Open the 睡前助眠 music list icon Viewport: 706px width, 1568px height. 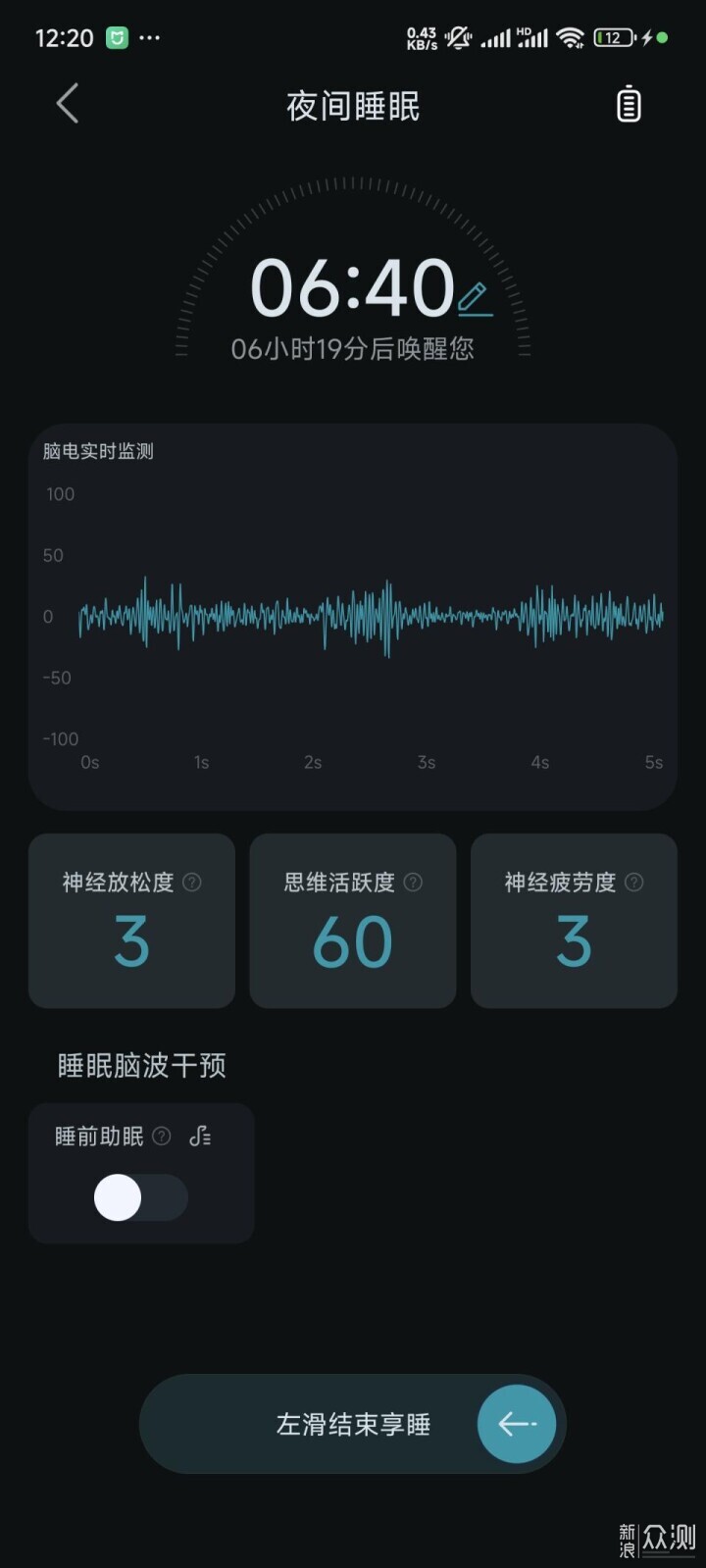point(200,1136)
